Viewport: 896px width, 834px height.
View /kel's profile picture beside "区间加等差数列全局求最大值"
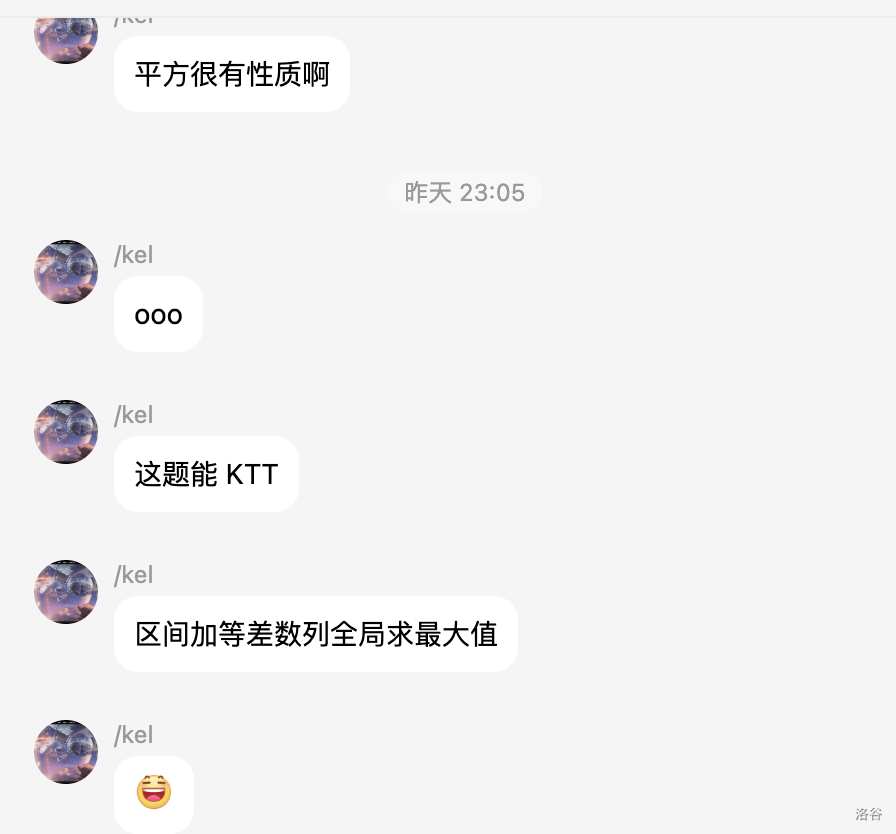pyautogui.click(x=66, y=592)
